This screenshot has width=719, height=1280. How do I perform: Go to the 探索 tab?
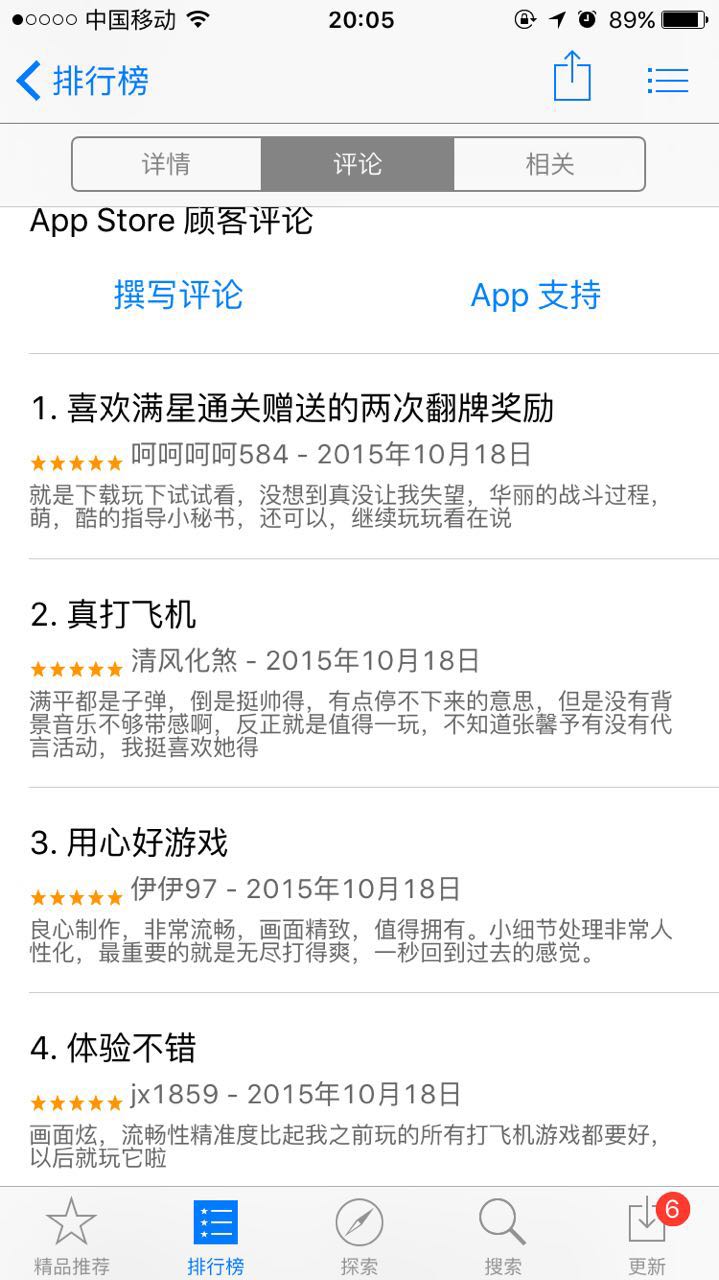[359, 1236]
